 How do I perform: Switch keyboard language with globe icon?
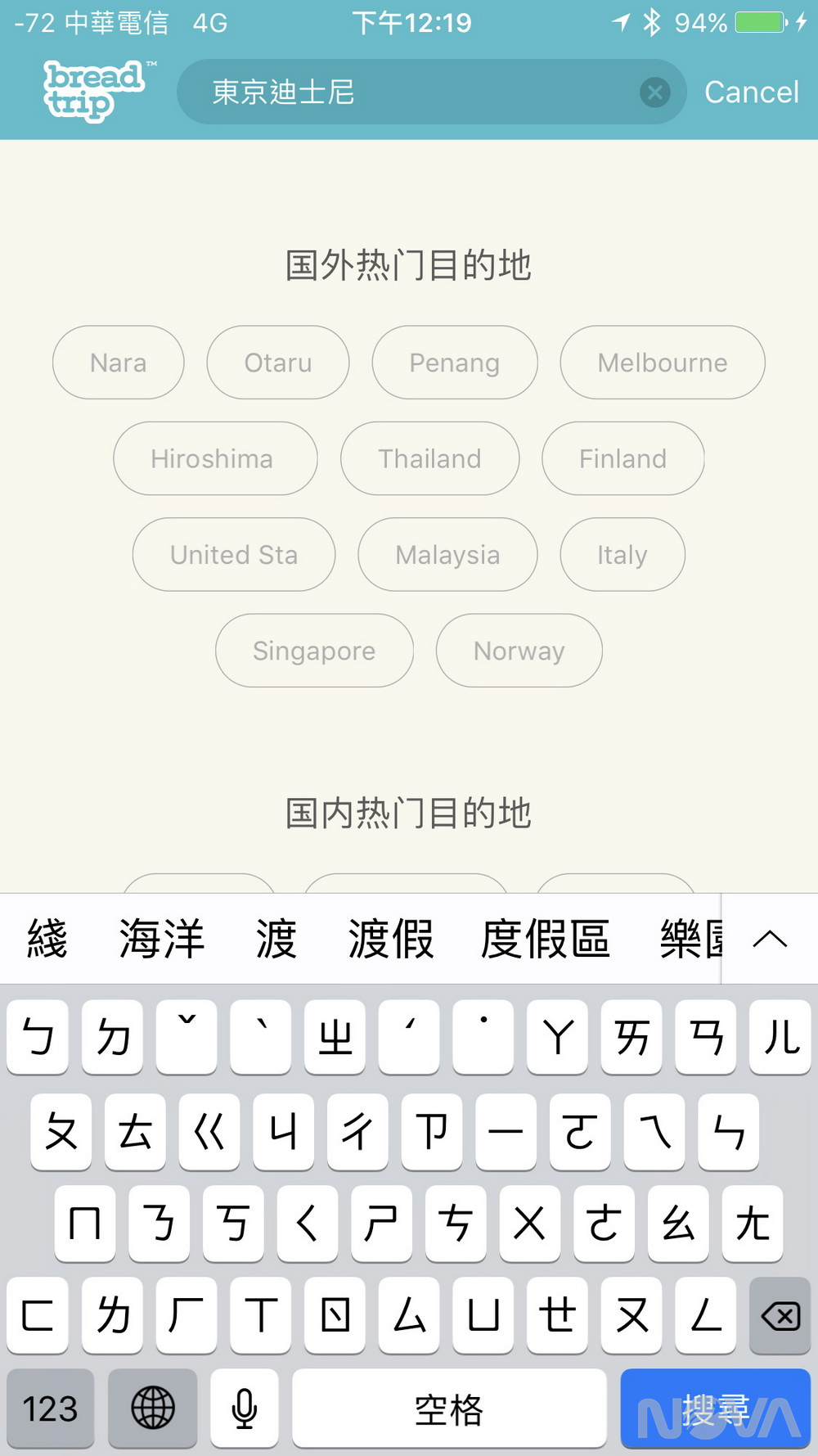tap(152, 1409)
